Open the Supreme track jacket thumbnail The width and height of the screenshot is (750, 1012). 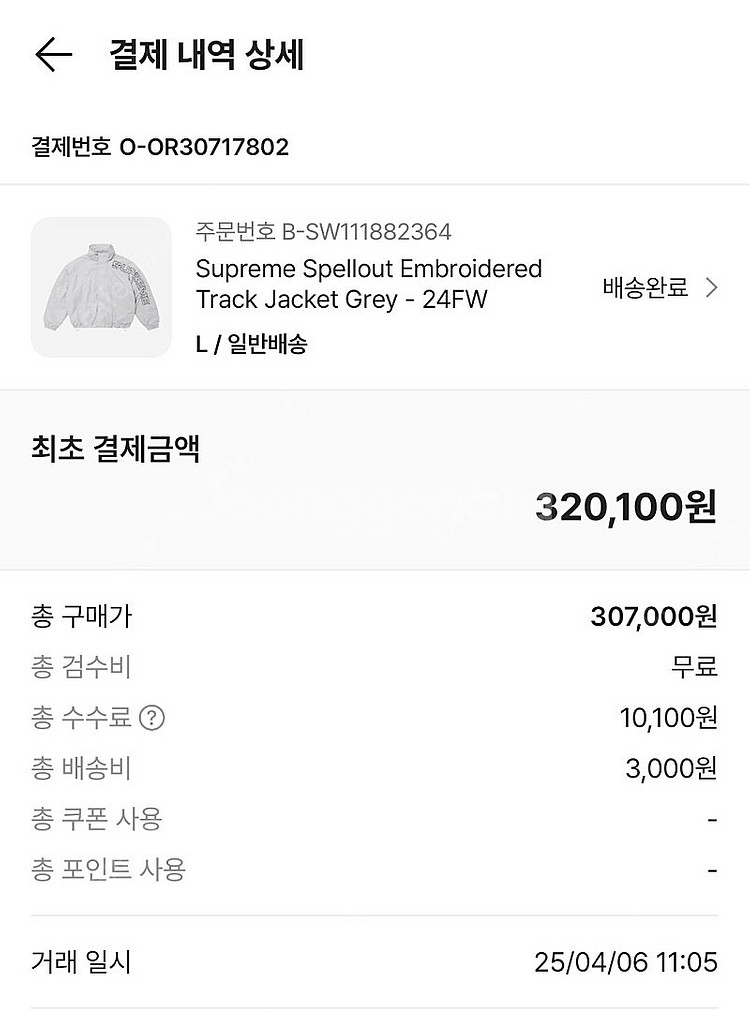click(x=101, y=287)
